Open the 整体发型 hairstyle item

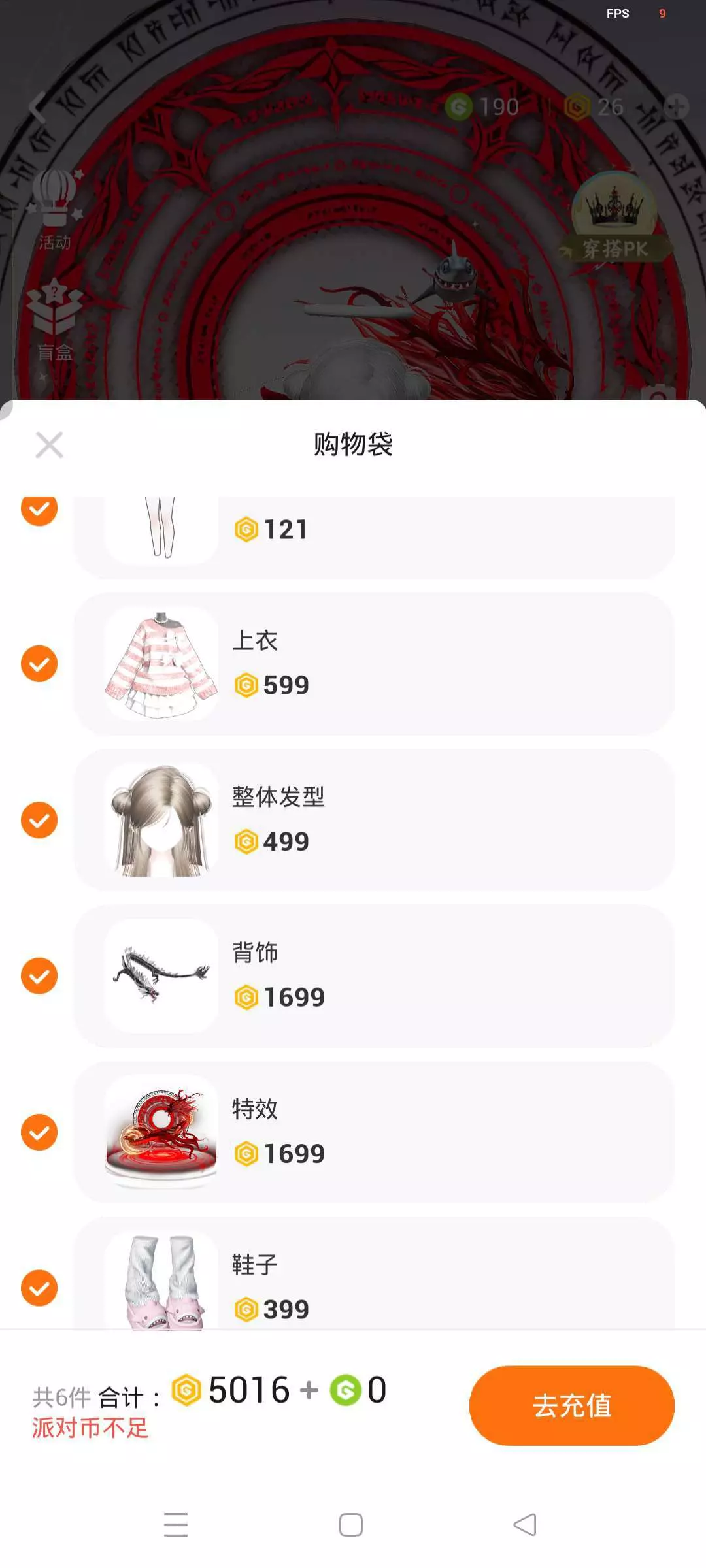pyautogui.click(x=373, y=820)
